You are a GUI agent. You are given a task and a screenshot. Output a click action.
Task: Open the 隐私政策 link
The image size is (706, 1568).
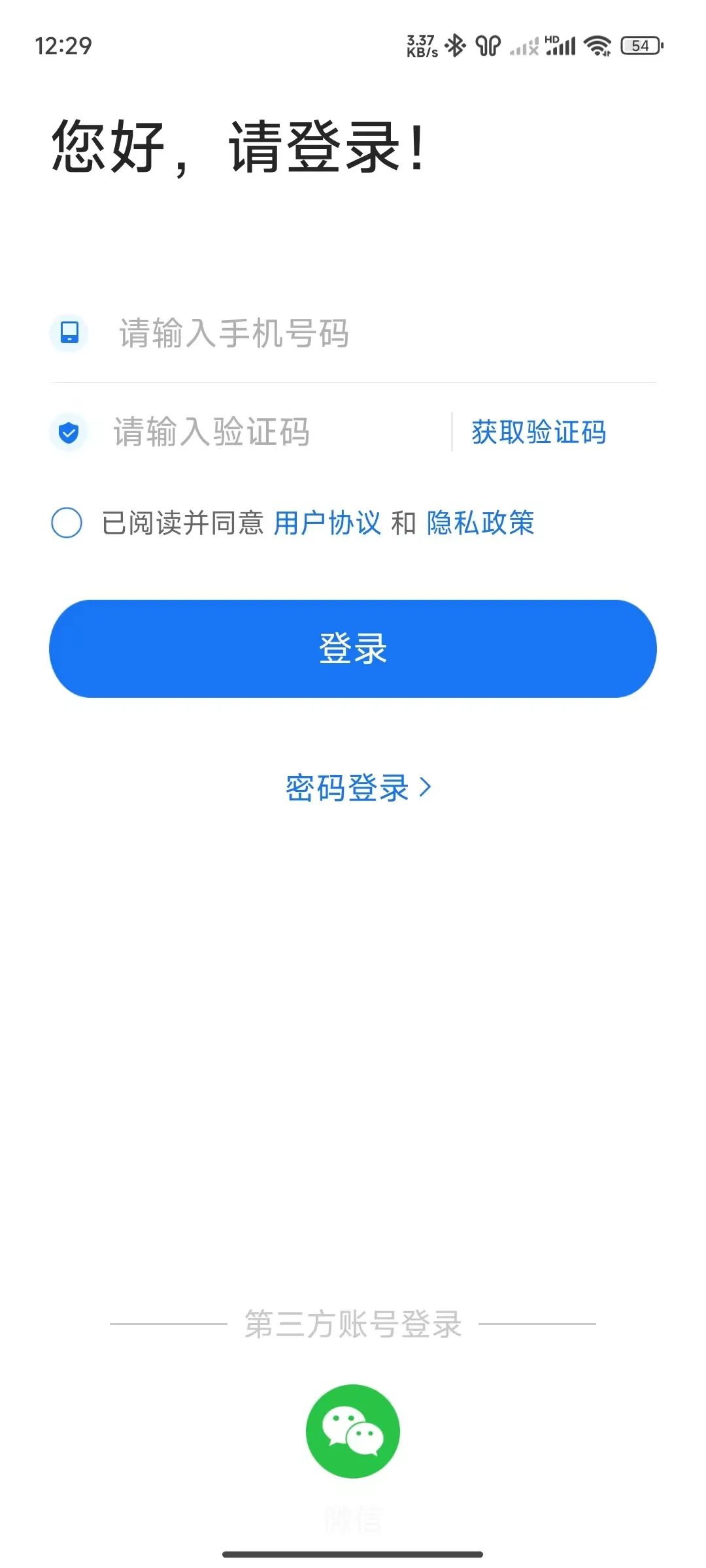(480, 523)
